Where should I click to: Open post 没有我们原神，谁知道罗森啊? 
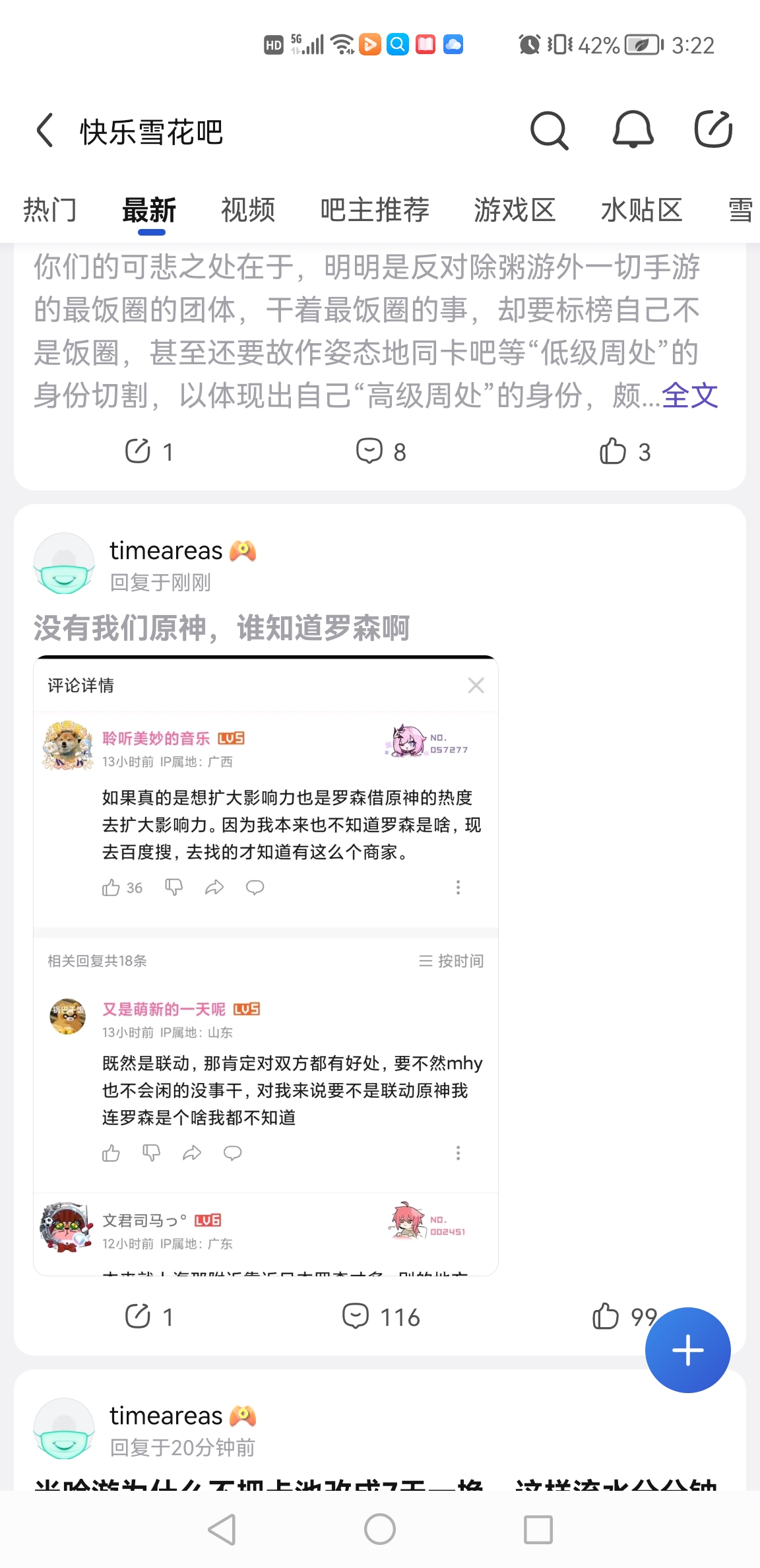222,628
